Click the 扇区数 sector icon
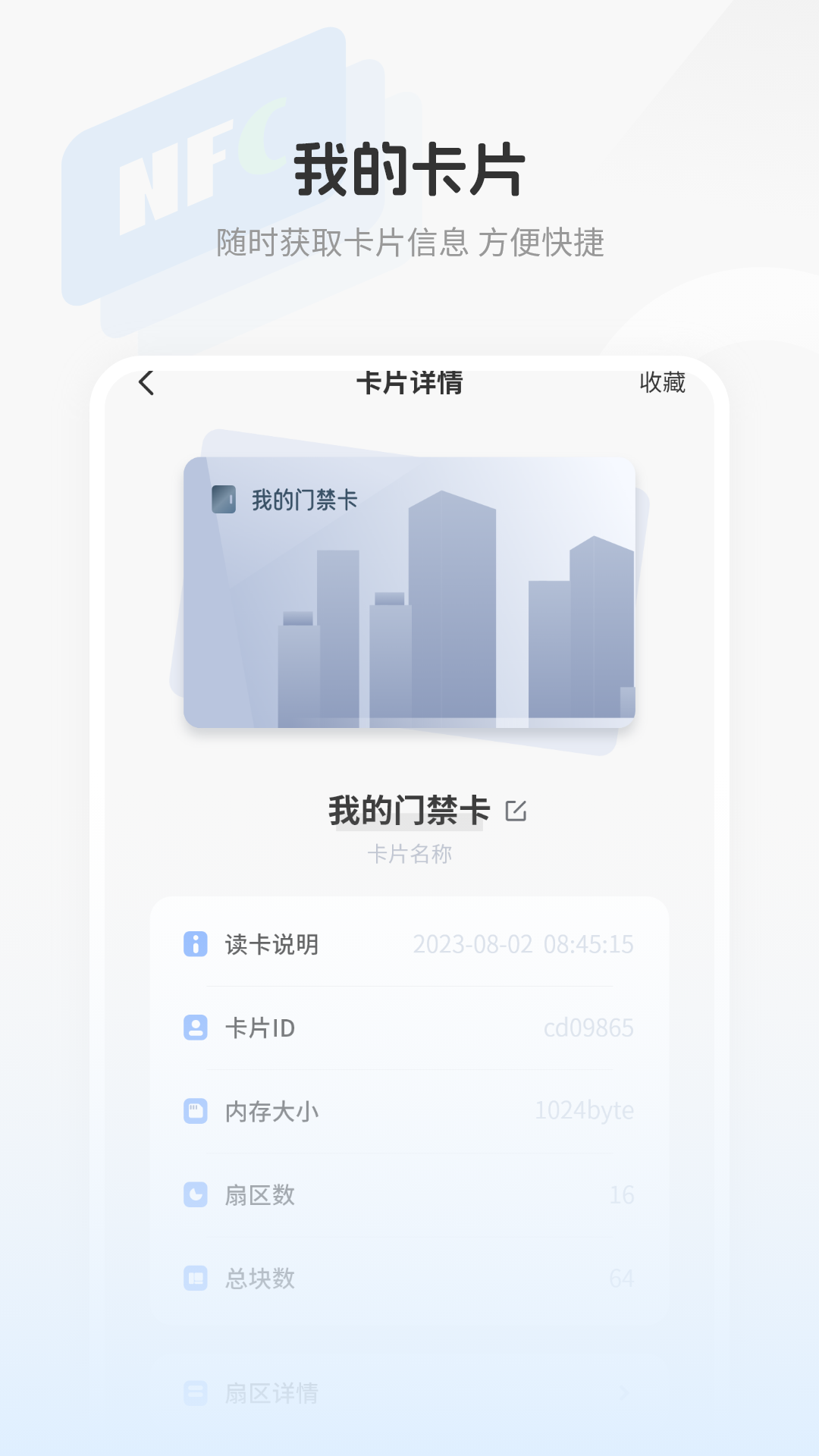 point(194,1194)
